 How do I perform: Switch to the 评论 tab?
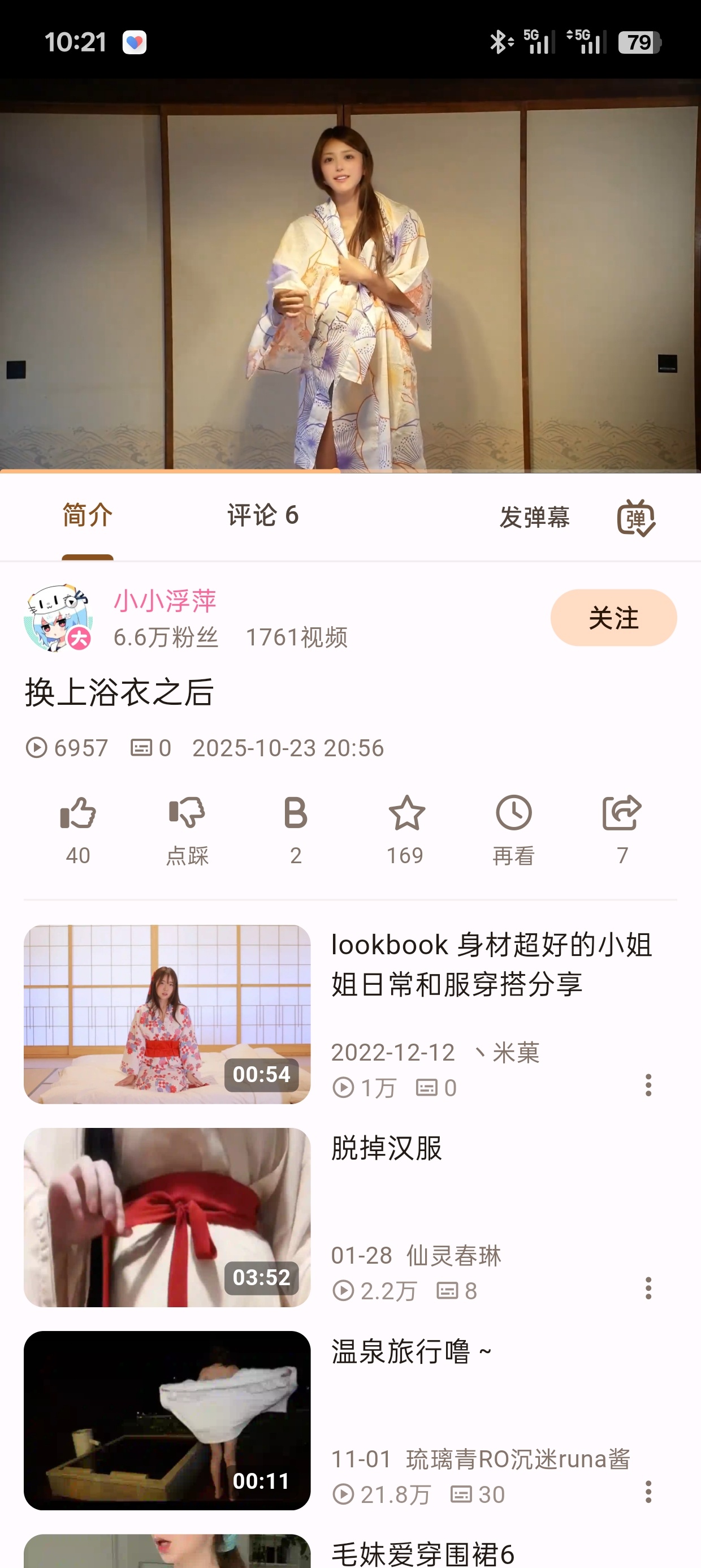(262, 515)
